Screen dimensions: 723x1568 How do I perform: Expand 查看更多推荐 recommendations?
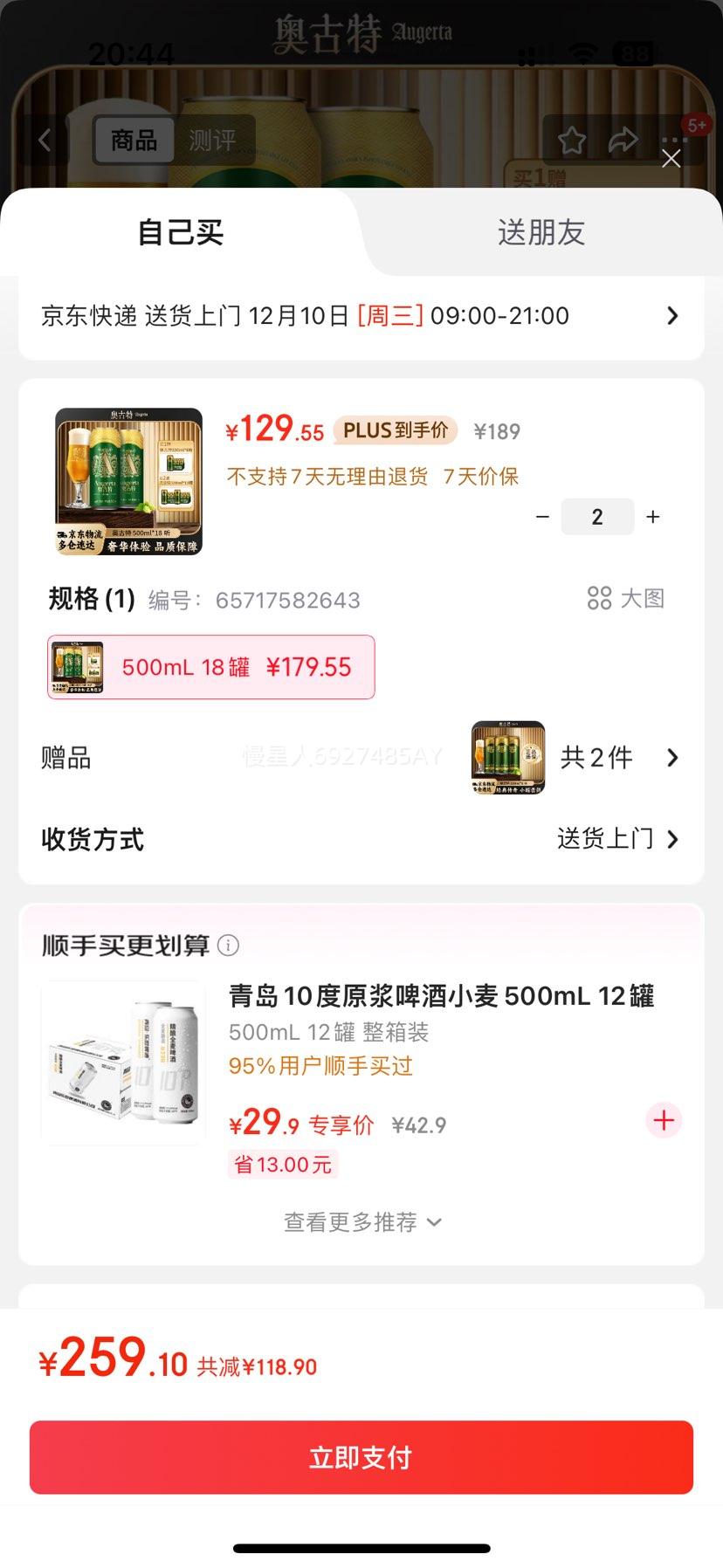point(361,1221)
